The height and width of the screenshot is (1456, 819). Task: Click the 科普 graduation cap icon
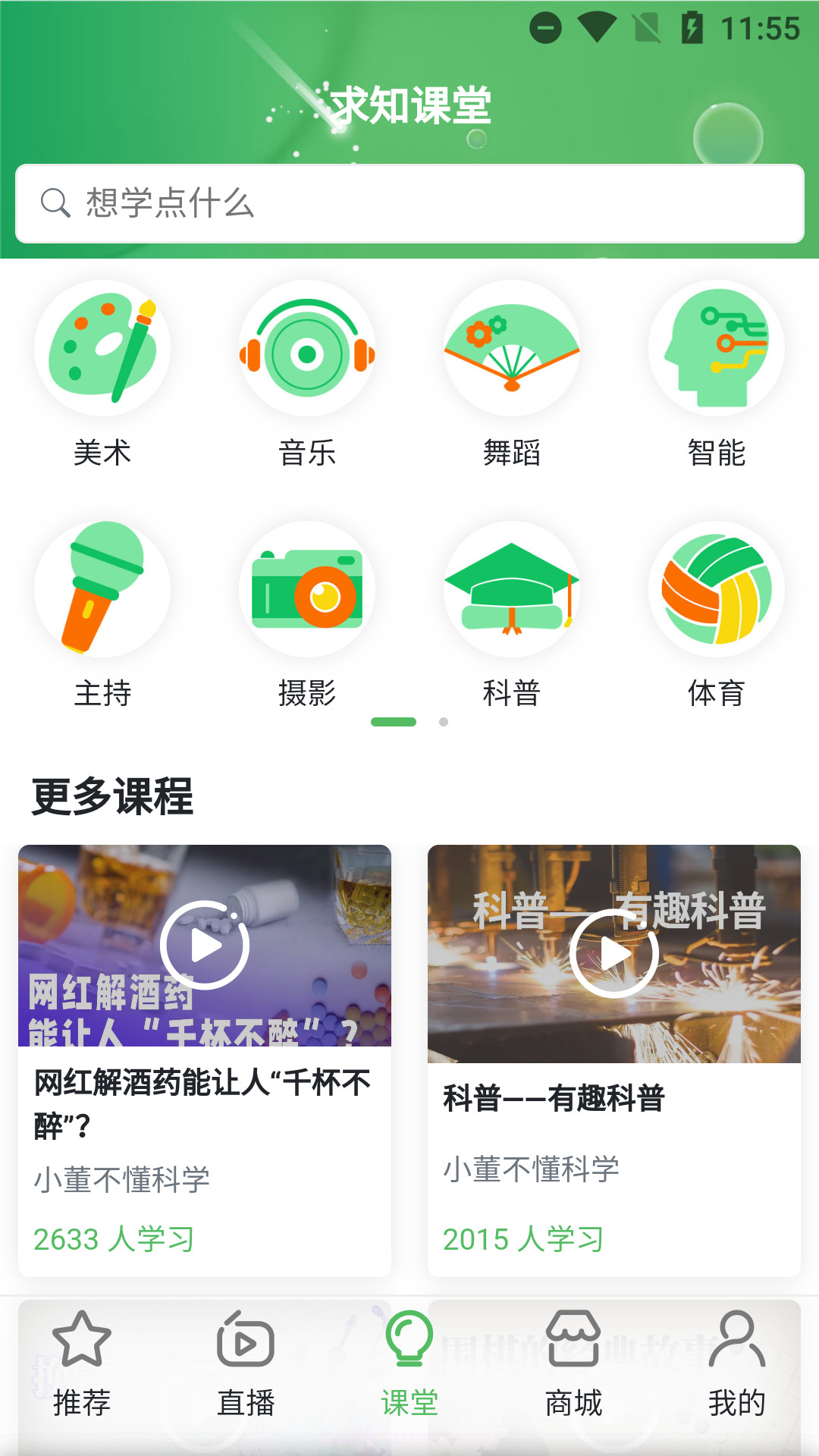coord(512,590)
